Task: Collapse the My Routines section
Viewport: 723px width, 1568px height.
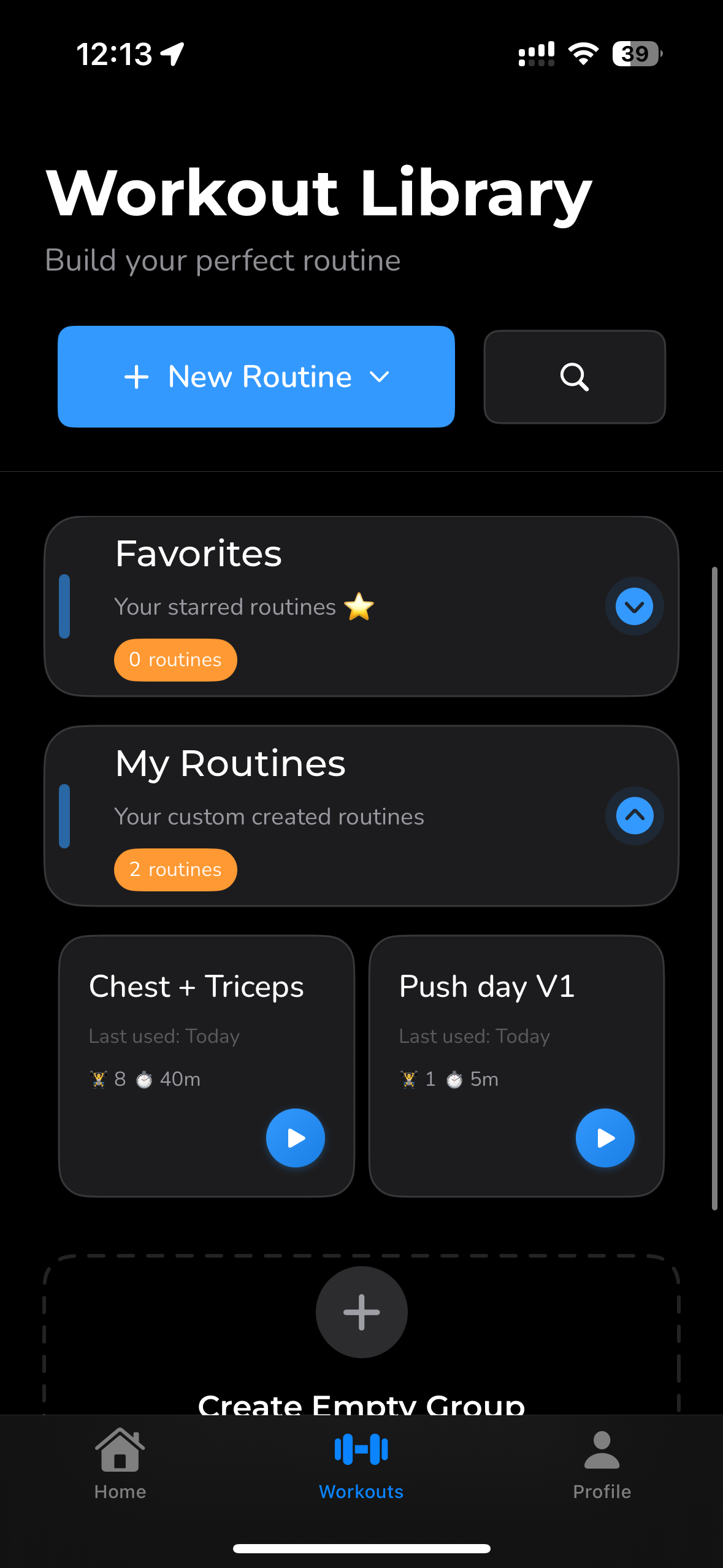Action: pyautogui.click(x=634, y=816)
